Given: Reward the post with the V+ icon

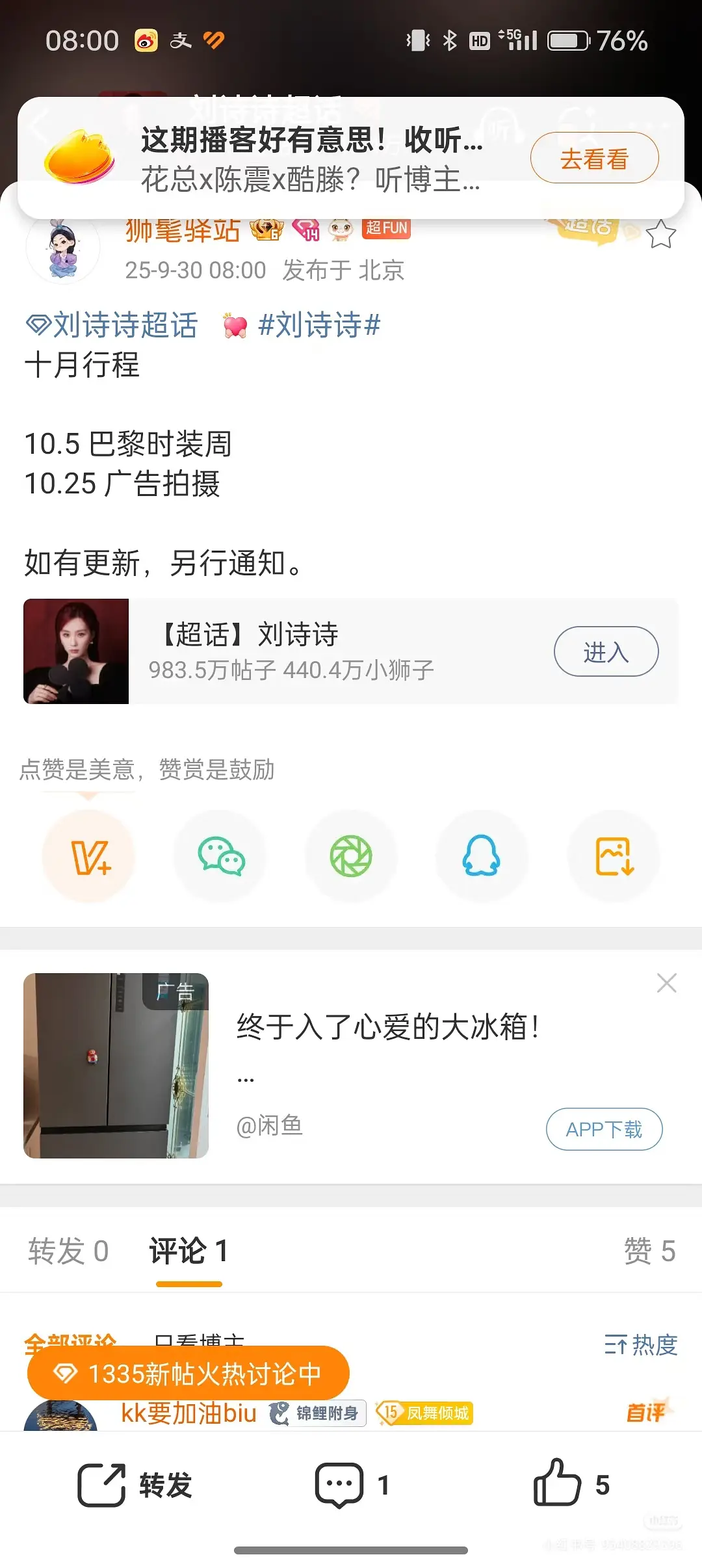Looking at the screenshot, I should tap(89, 856).
